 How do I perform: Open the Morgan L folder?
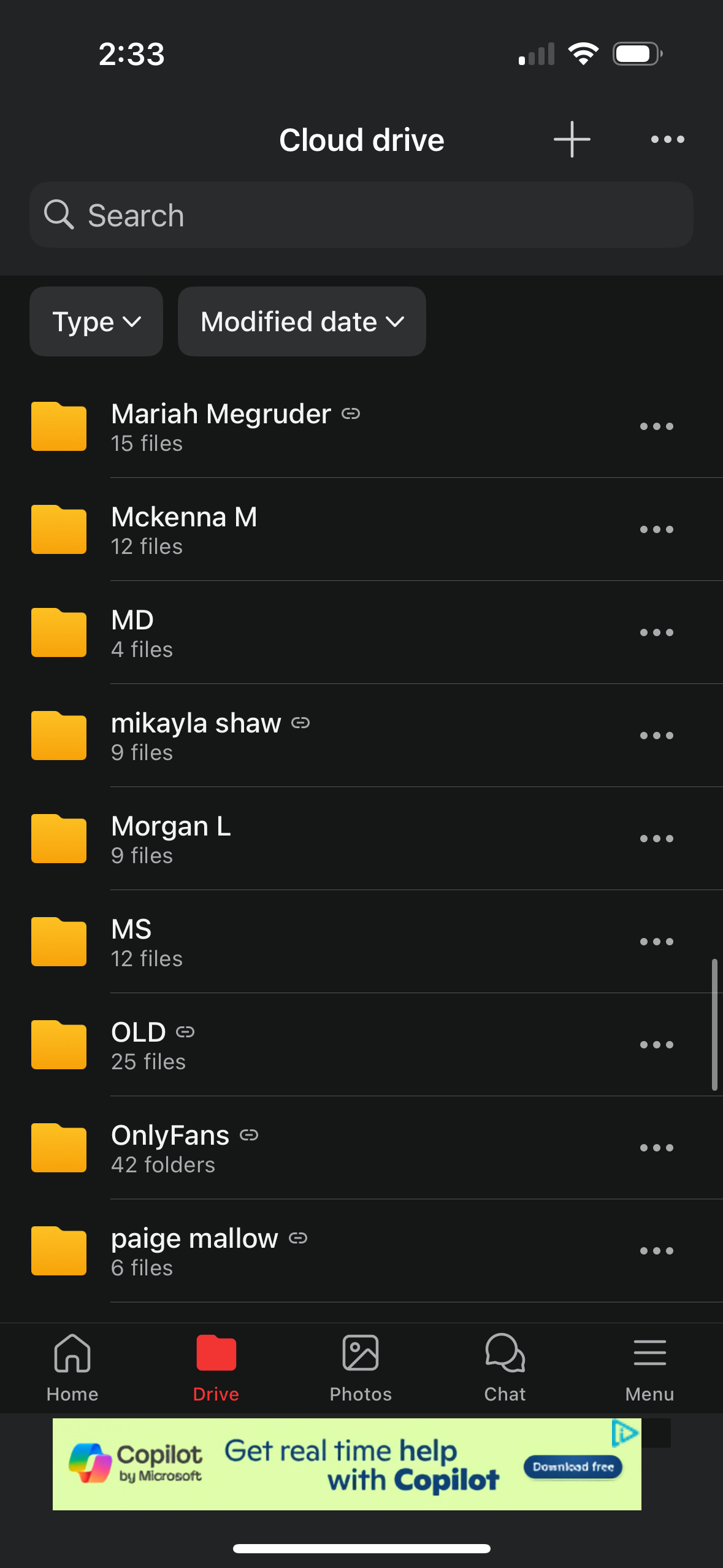[x=172, y=839]
